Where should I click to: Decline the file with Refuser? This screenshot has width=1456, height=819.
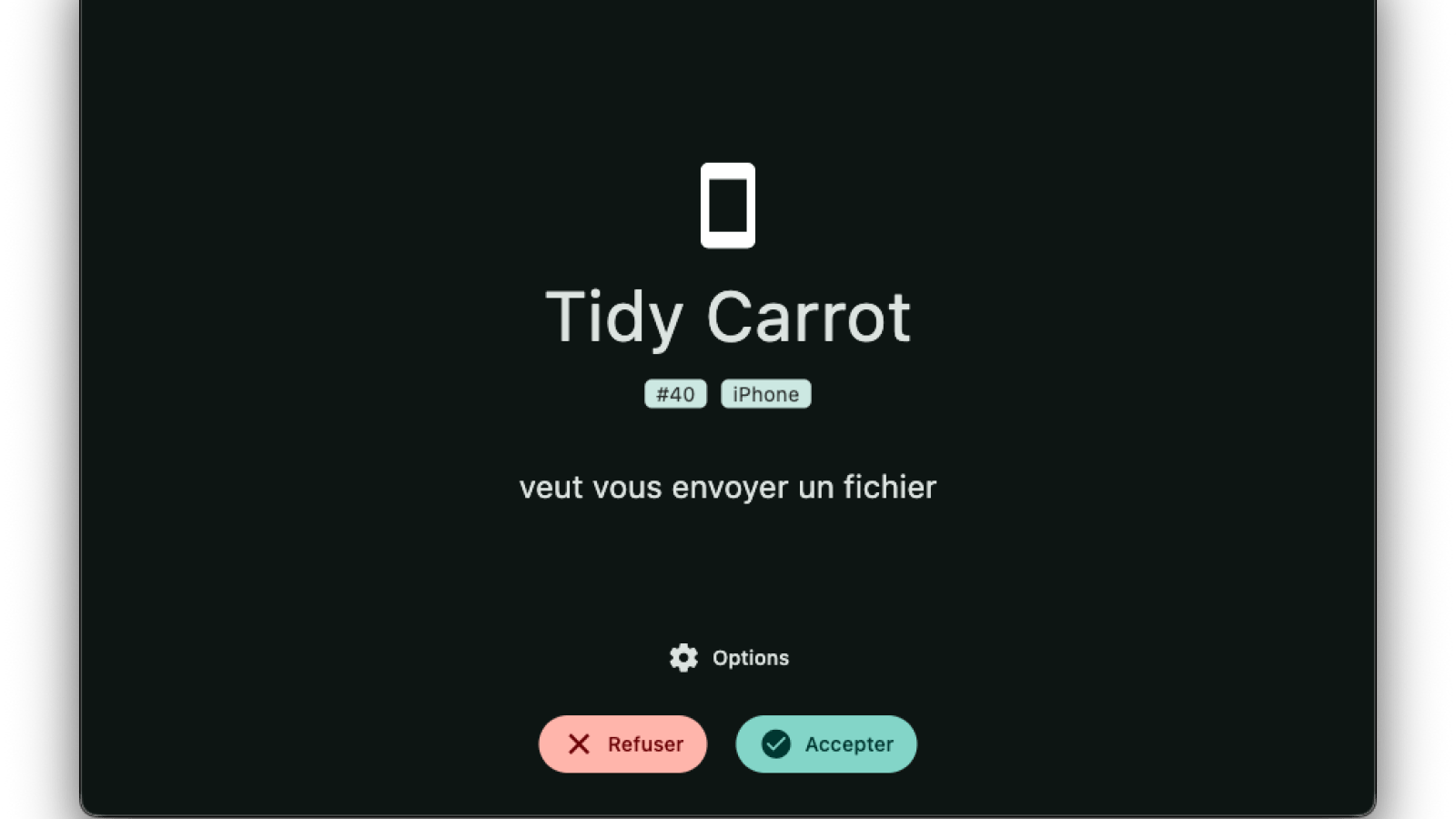[623, 744]
